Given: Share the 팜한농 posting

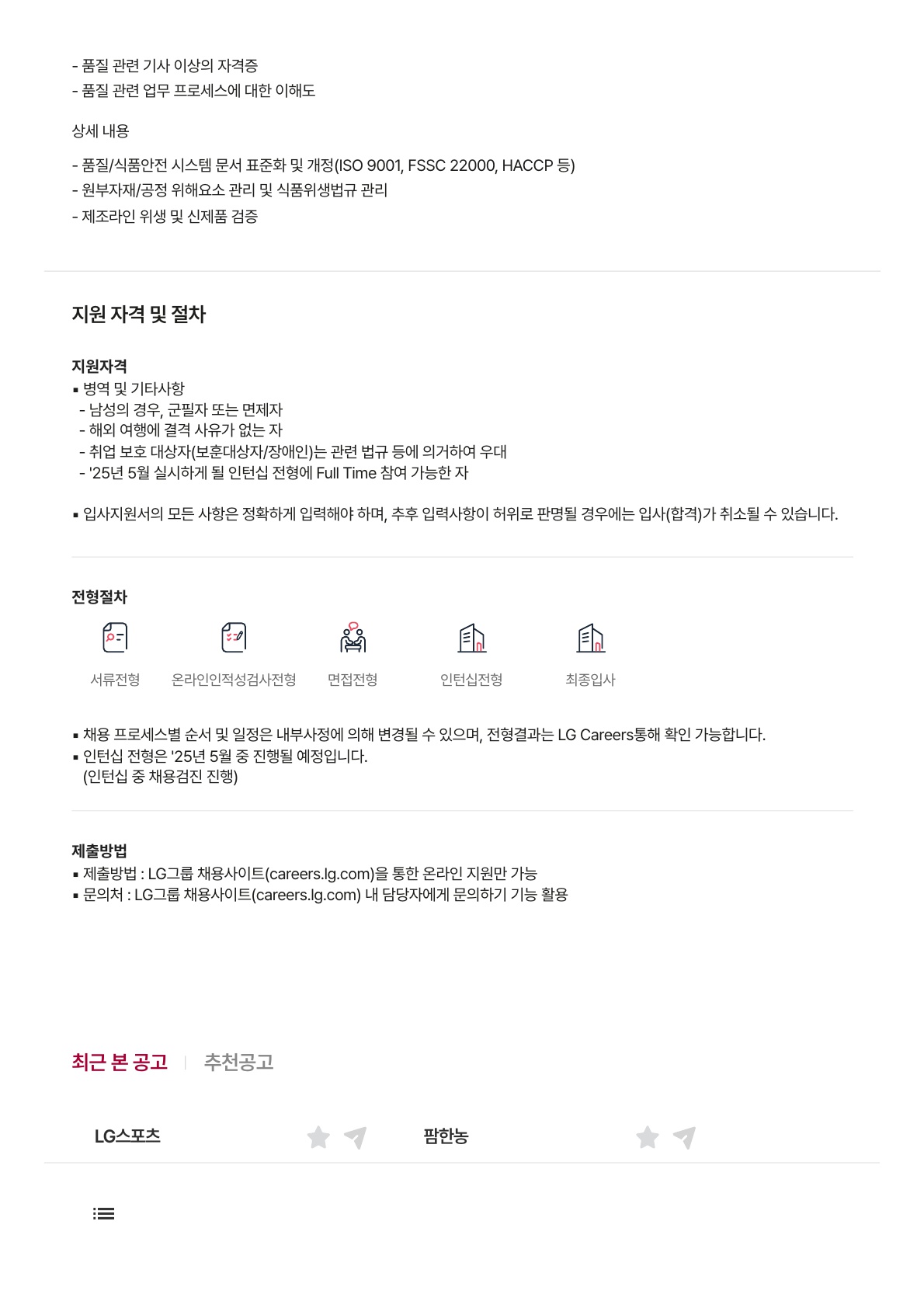Looking at the screenshot, I should pos(685,1138).
